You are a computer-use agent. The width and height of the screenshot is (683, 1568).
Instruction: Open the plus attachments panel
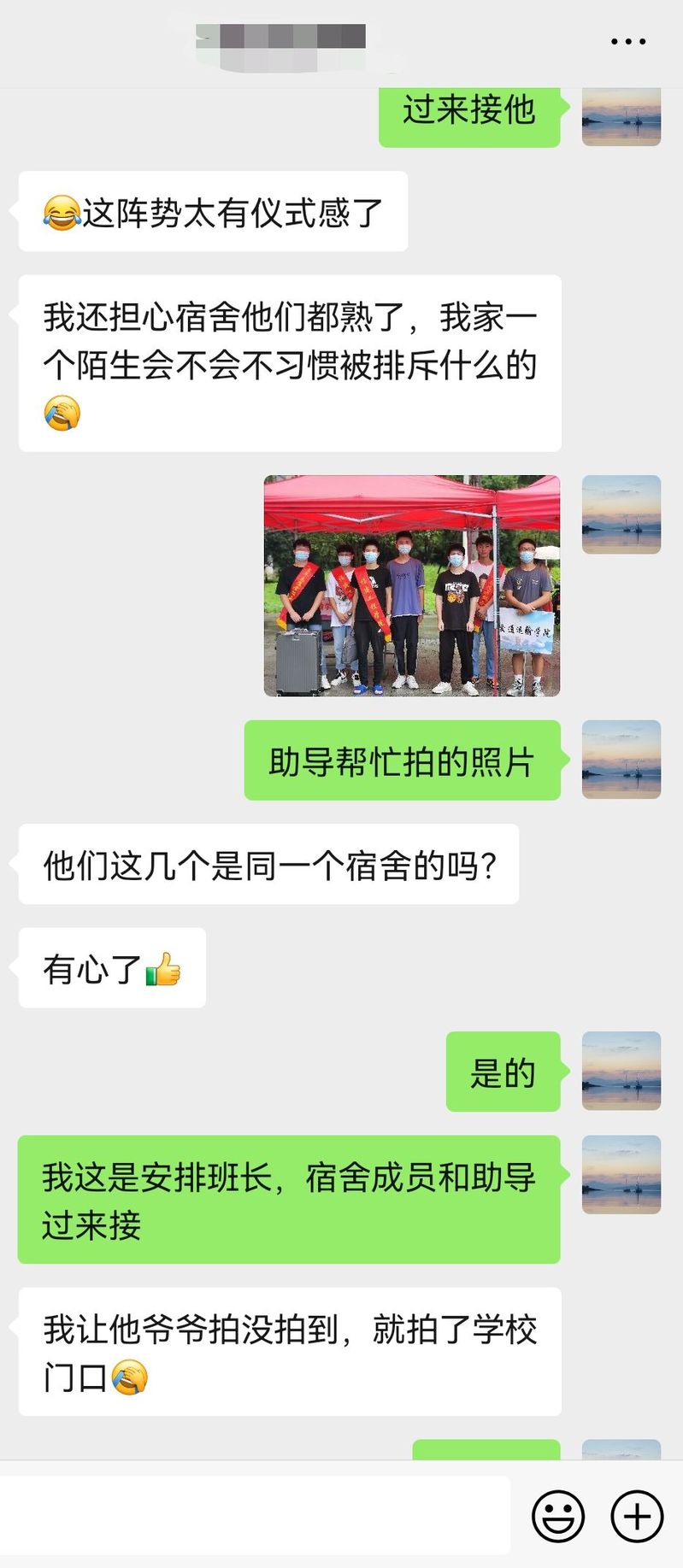pos(637,1516)
